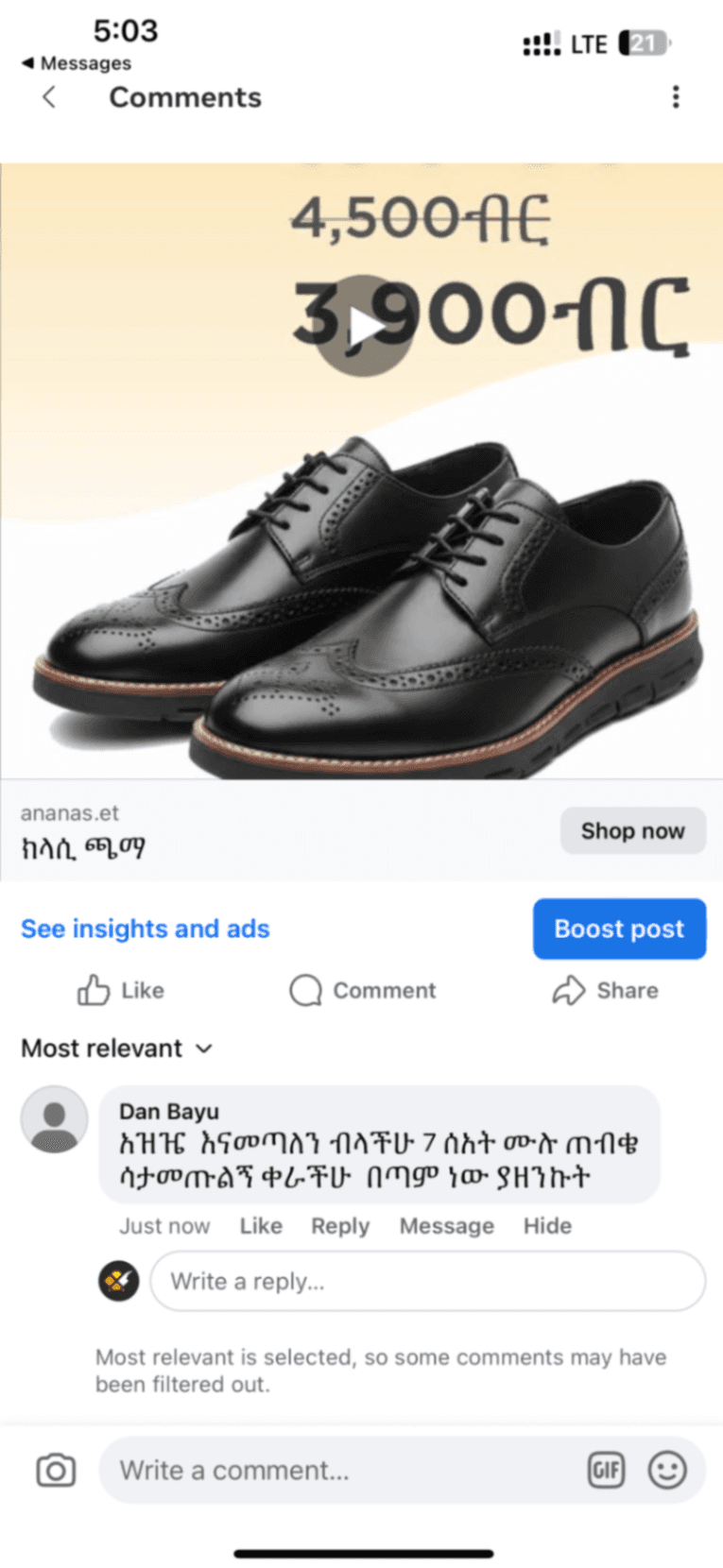723x1568 pixels.
Task: Open the GIF picker
Action: [x=606, y=1470]
